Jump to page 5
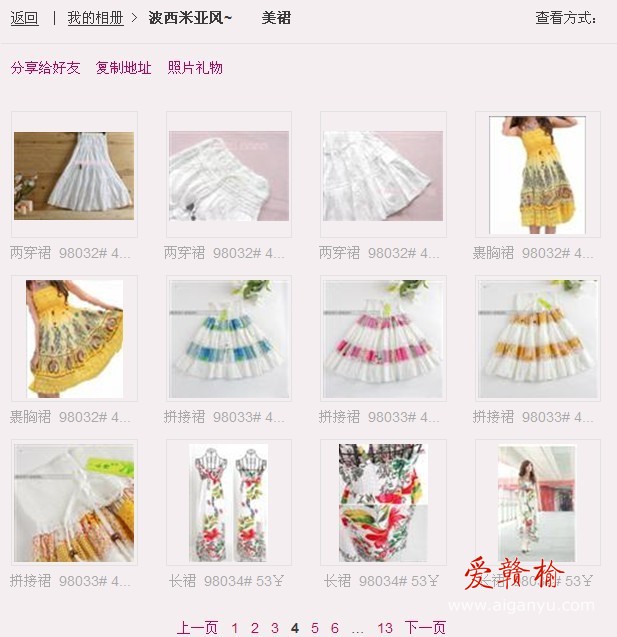The height and width of the screenshot is (637, 617). [315, 628]
